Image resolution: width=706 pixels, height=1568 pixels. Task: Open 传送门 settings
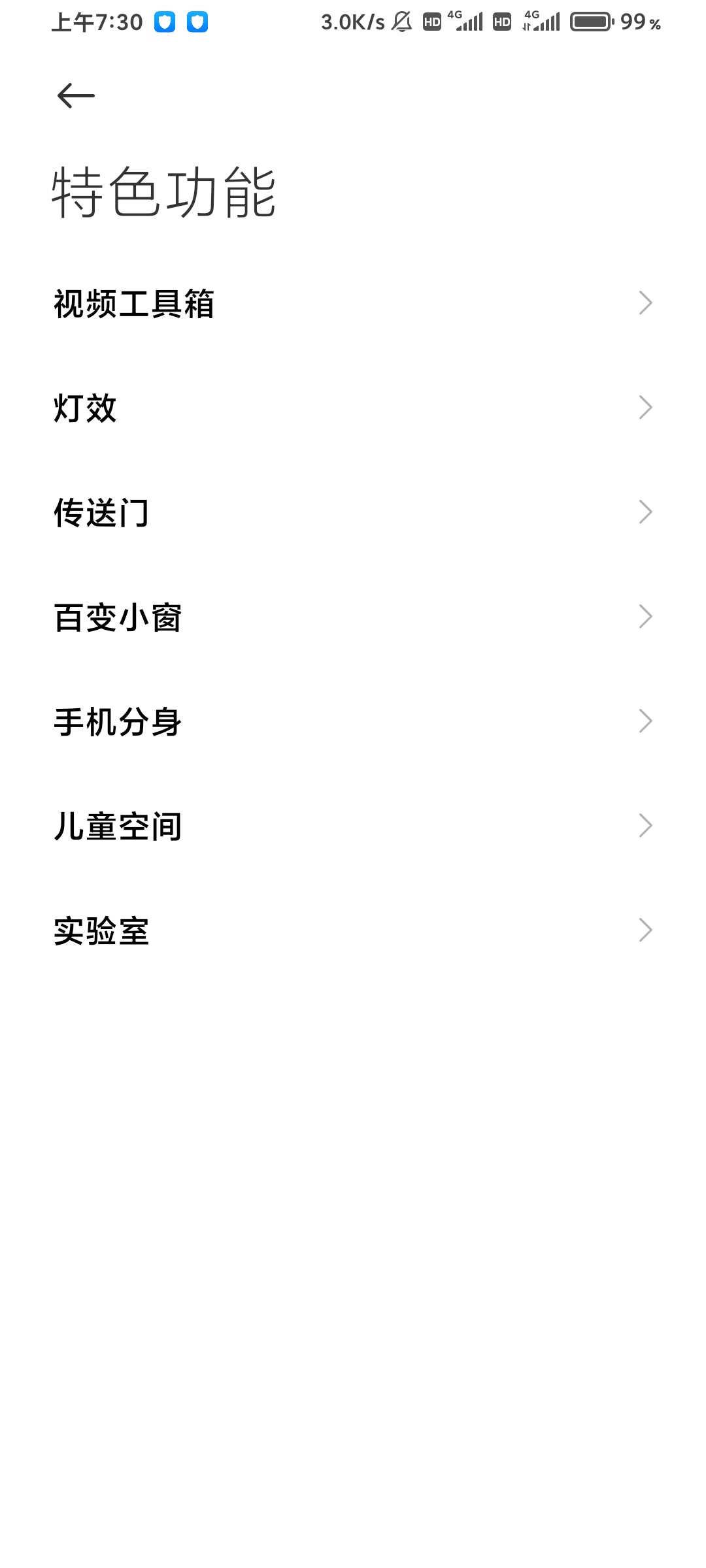pos(353,512)
